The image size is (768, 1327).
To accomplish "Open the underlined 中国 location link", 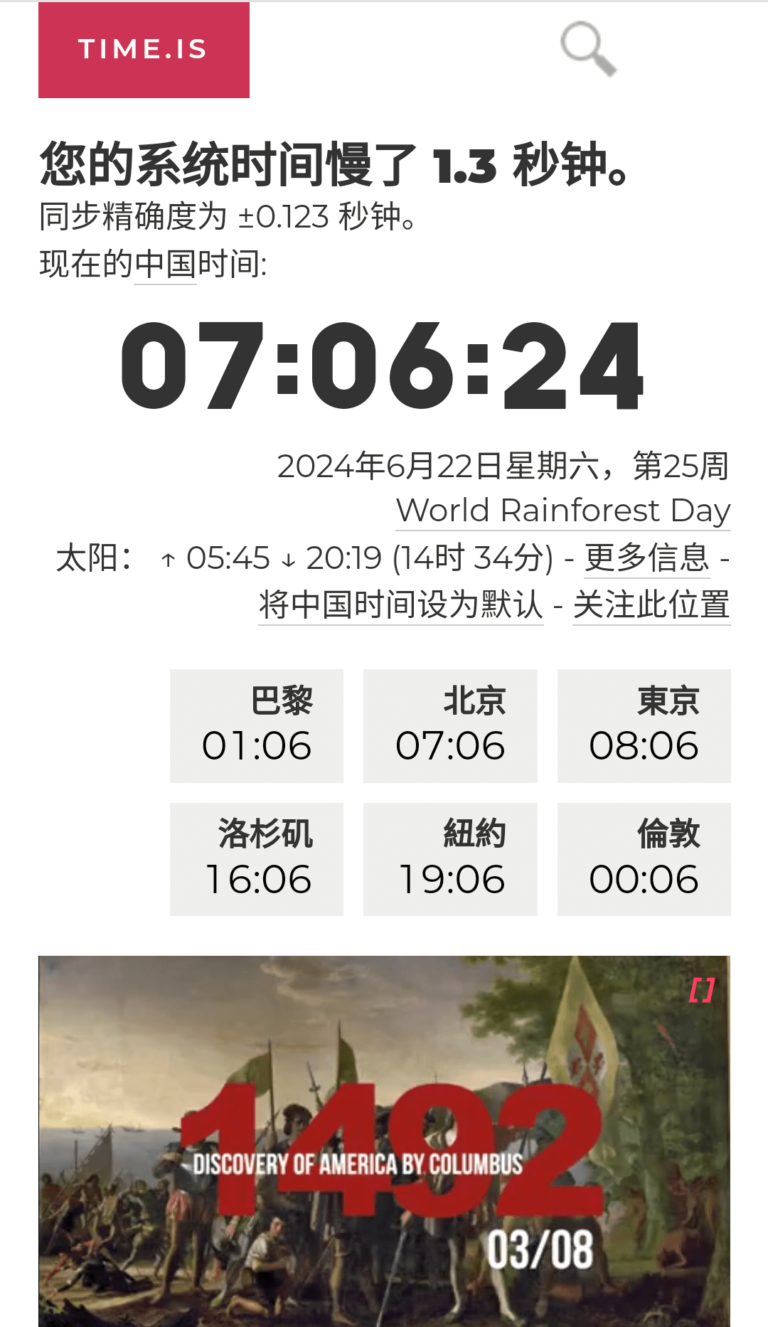I will tap(165, 265).
